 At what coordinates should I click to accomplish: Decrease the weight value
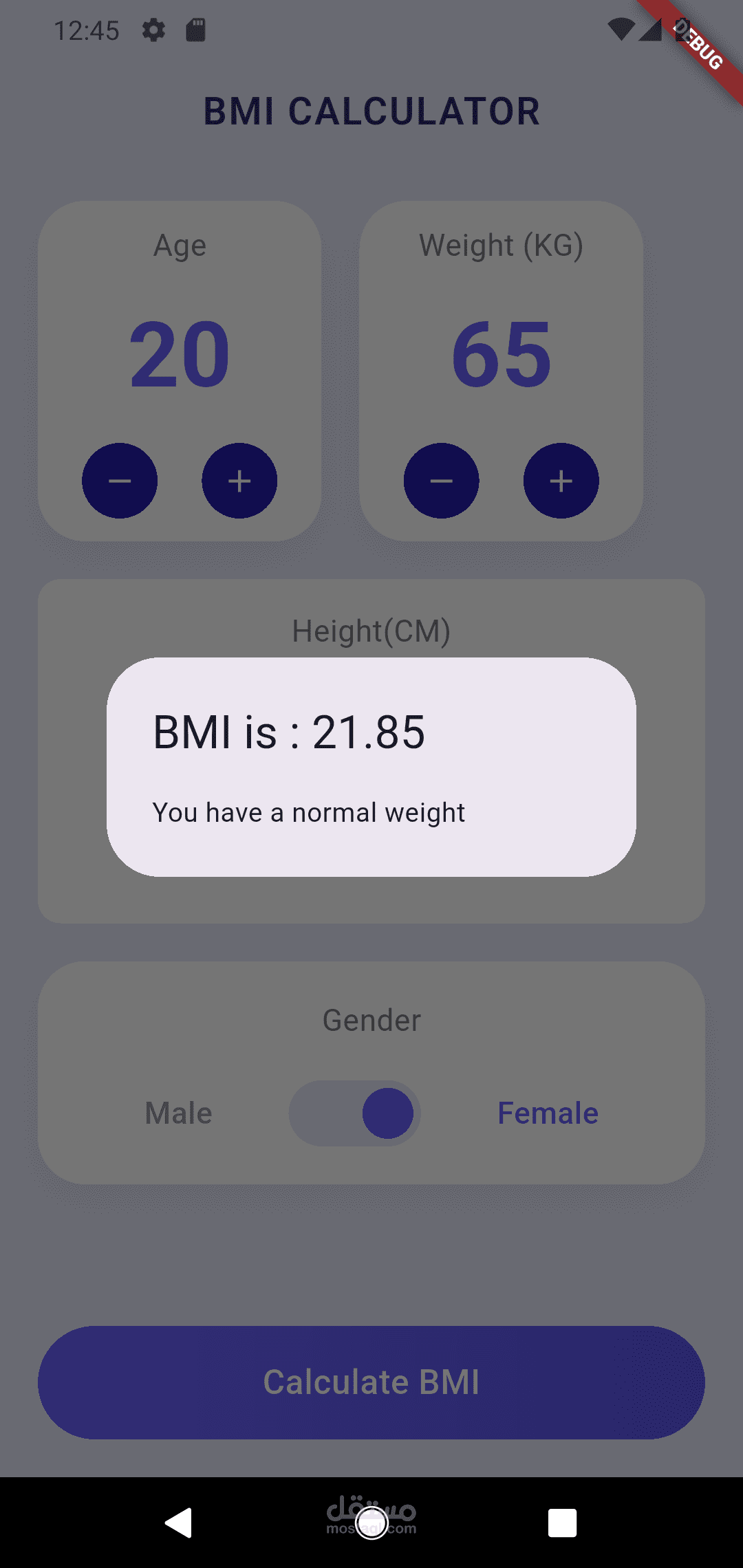pyautogui.click(x=442, y=481)
